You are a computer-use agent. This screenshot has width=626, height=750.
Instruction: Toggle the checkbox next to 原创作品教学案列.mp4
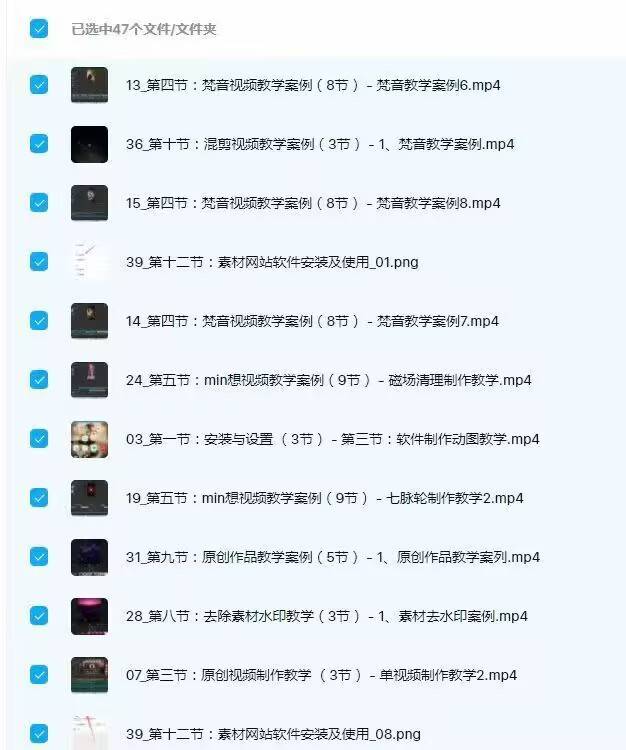click(x=39, y=557)
